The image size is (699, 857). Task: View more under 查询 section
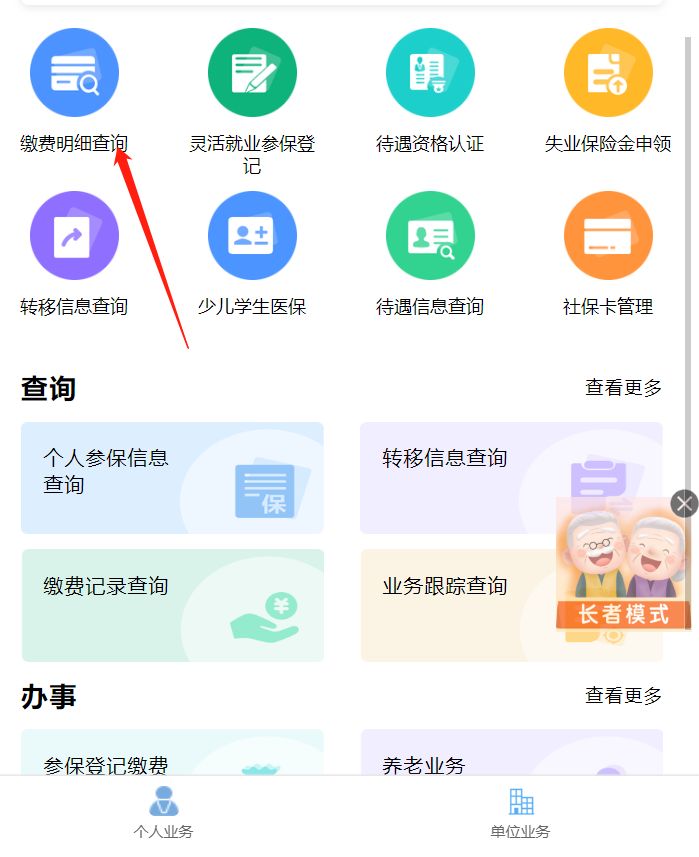point(623,388)
